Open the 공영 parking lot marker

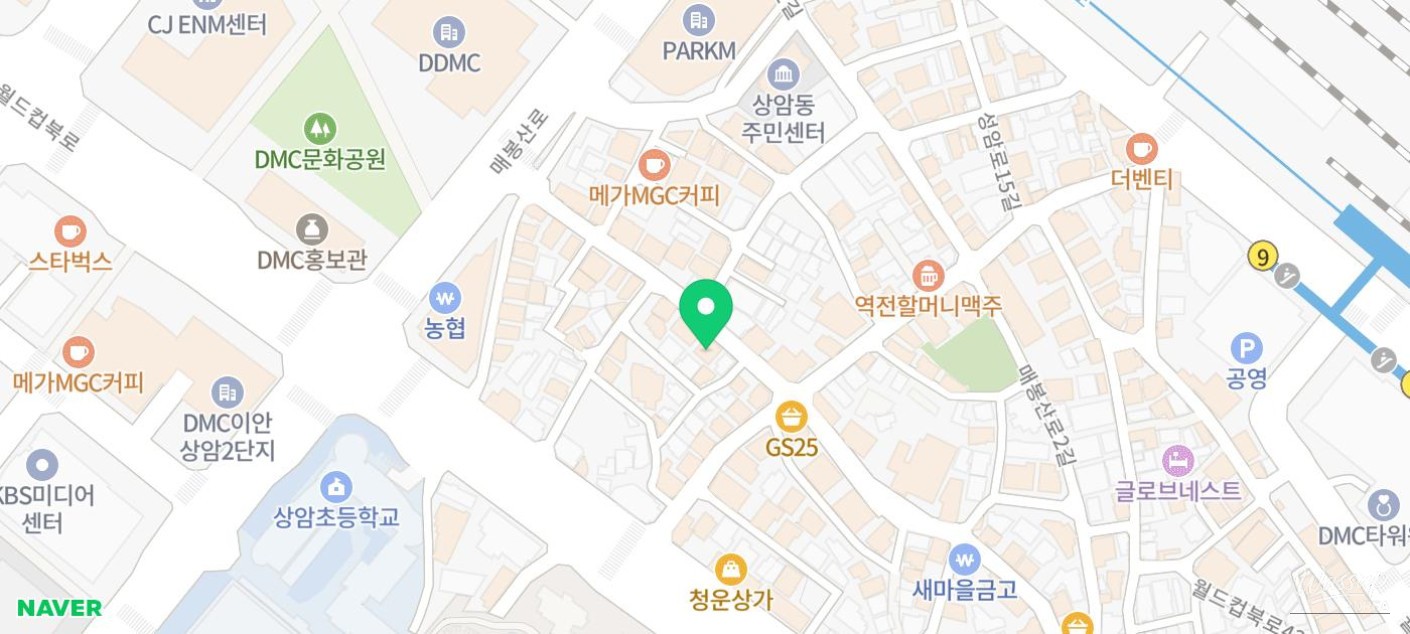[x=1246, y=349]
